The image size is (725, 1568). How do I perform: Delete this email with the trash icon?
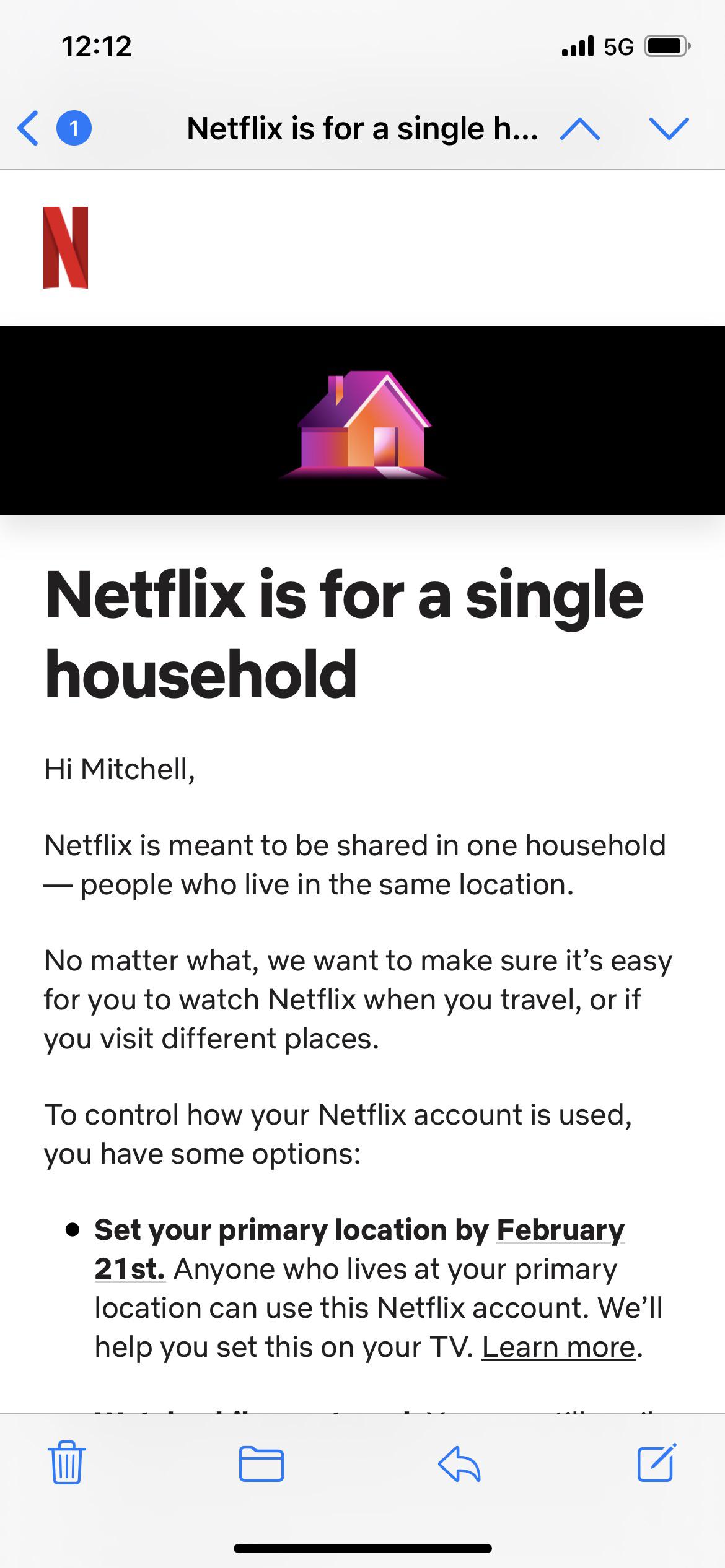pyautogui.click(x=66, y=1463)
